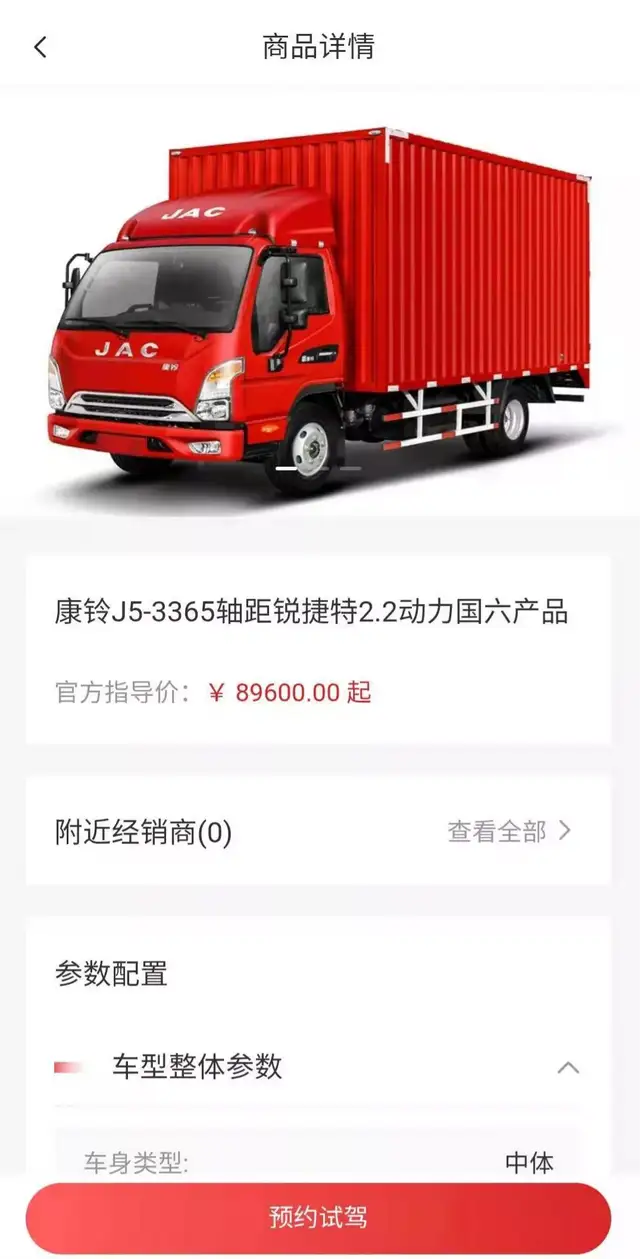640x1259 pixels.
Task: Book a test drive with 预约试驾
Action: 318,1217
